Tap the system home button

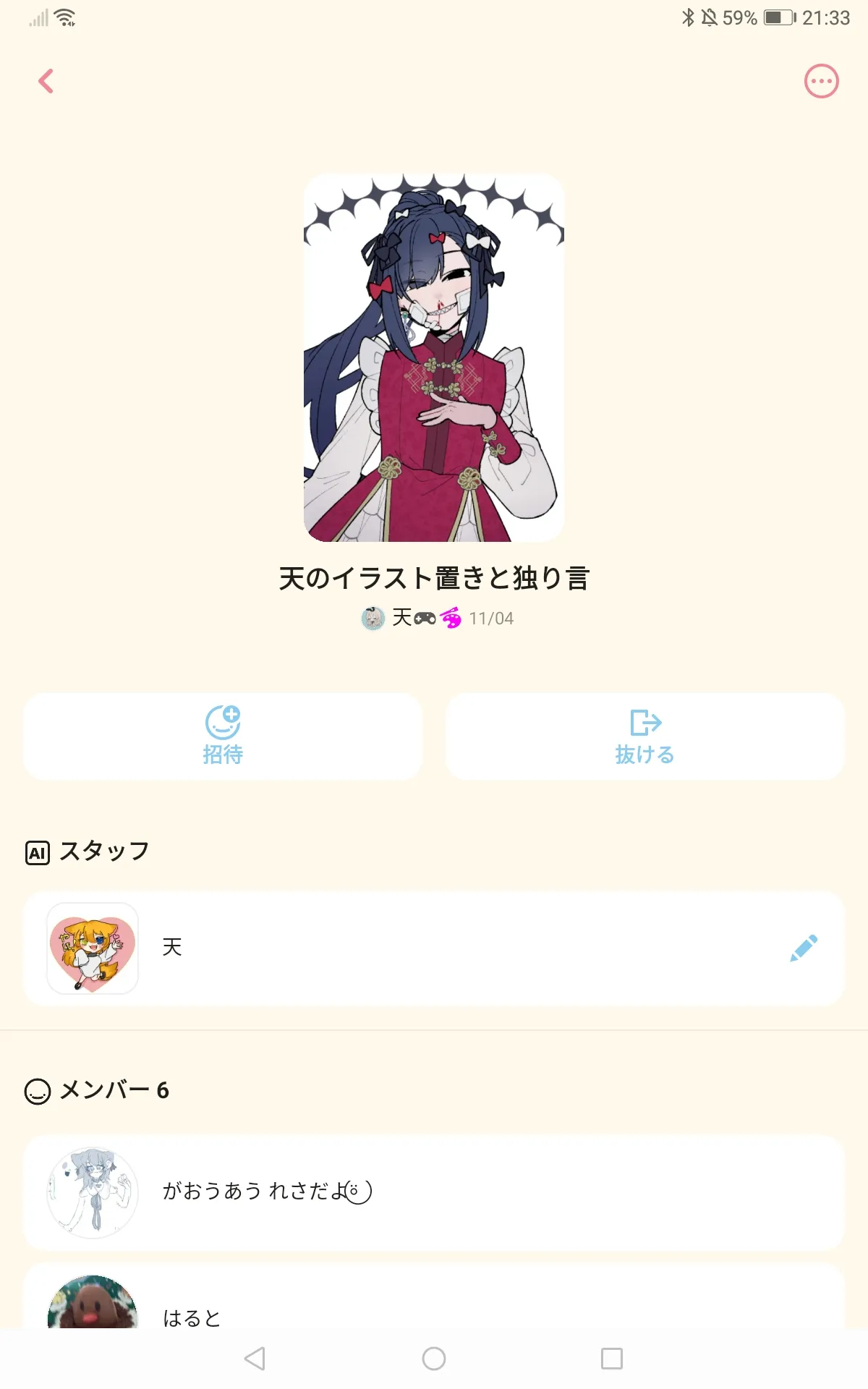(434, 1359)
